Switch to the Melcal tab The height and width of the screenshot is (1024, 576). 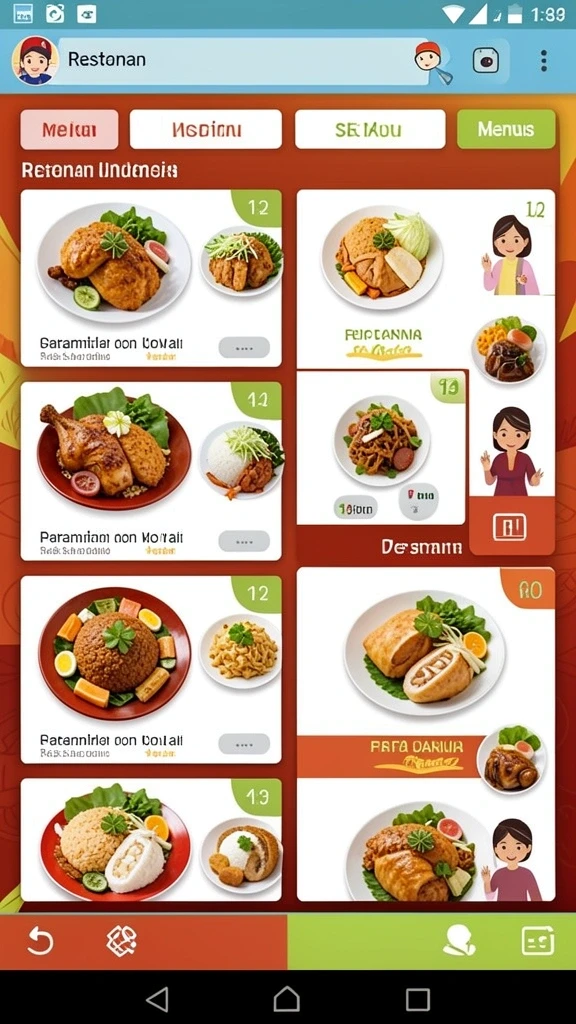tap(69, 129)
